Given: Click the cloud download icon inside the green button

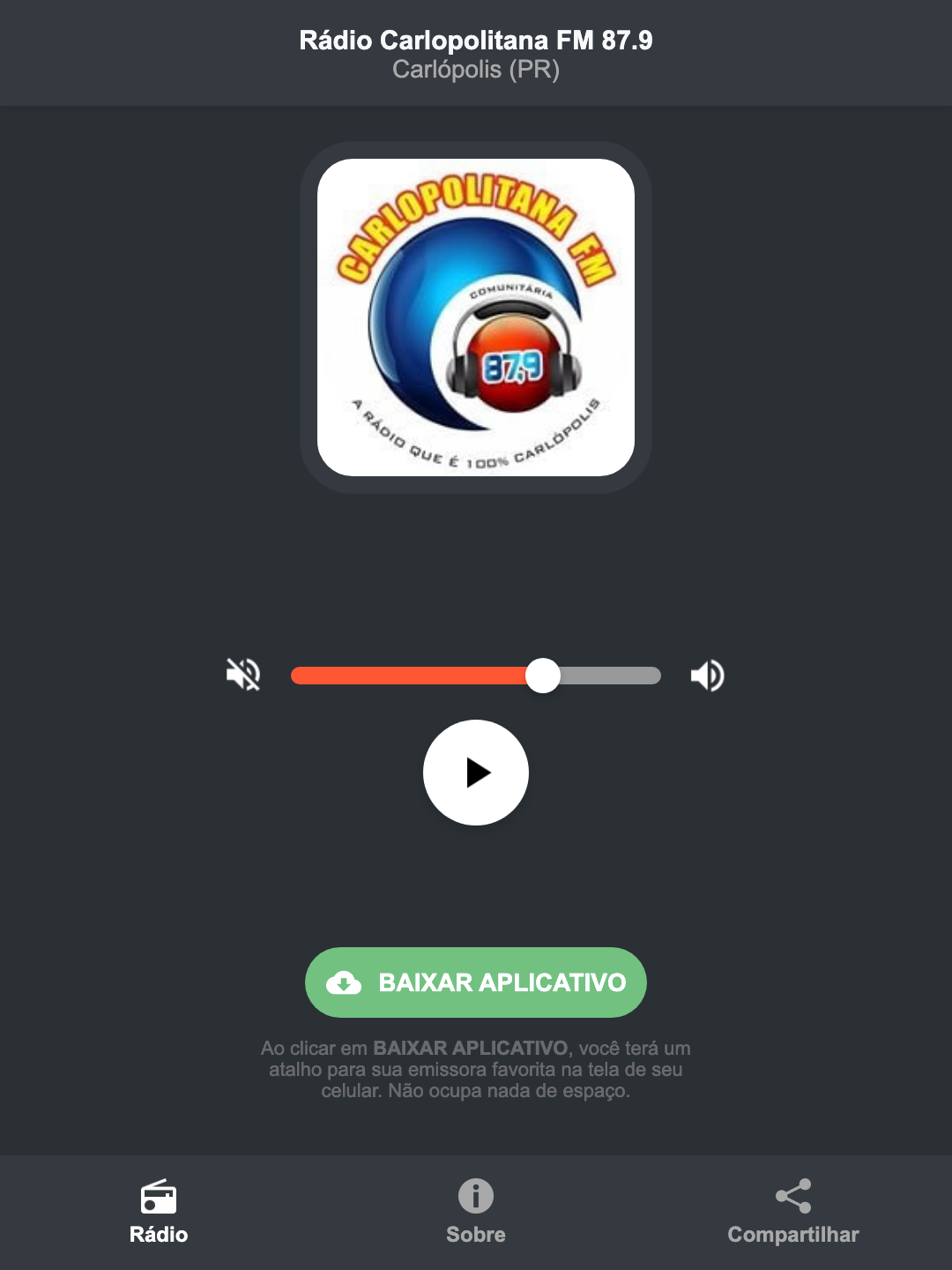Looking at the screenshot, I should (x=346, y=982).
